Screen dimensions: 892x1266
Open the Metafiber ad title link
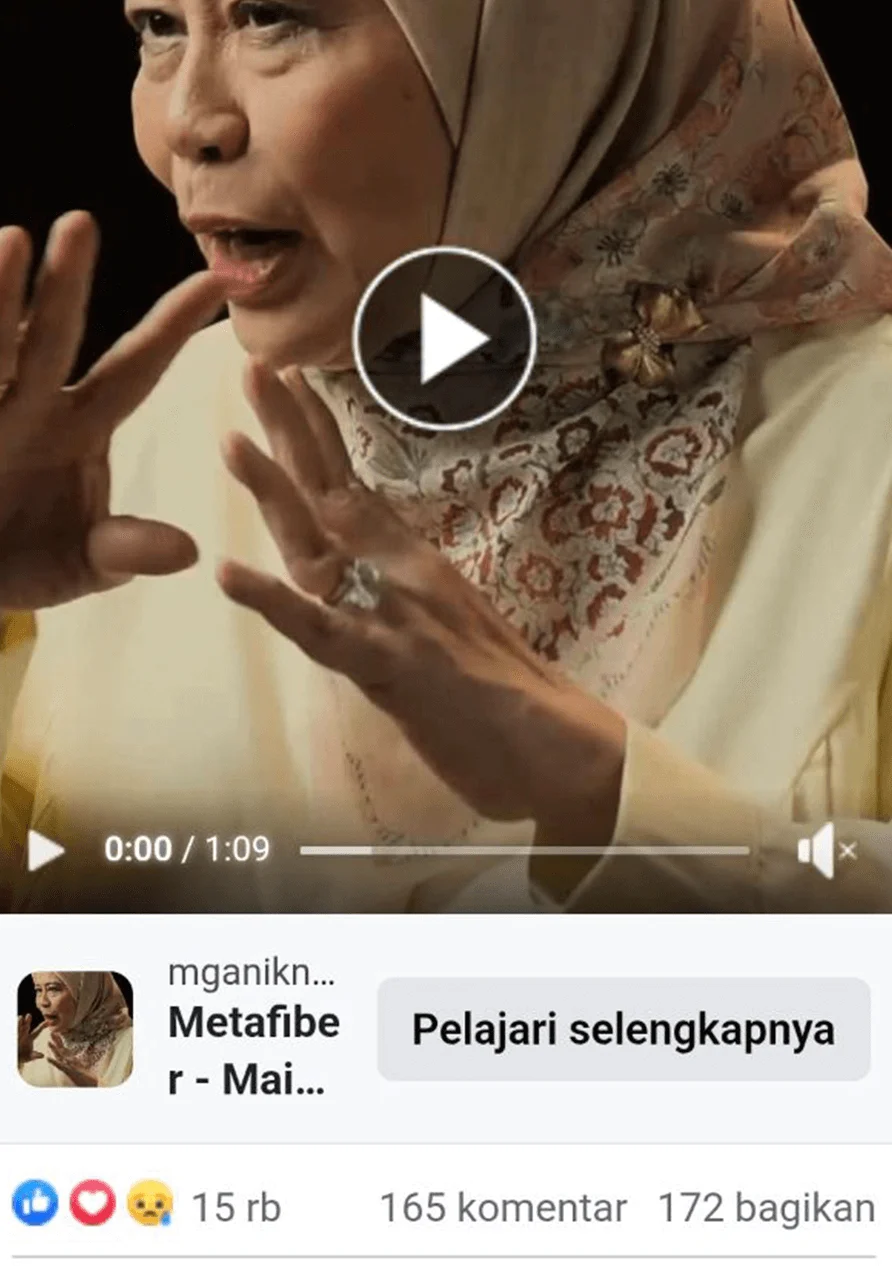click(x=254, y=1050)
